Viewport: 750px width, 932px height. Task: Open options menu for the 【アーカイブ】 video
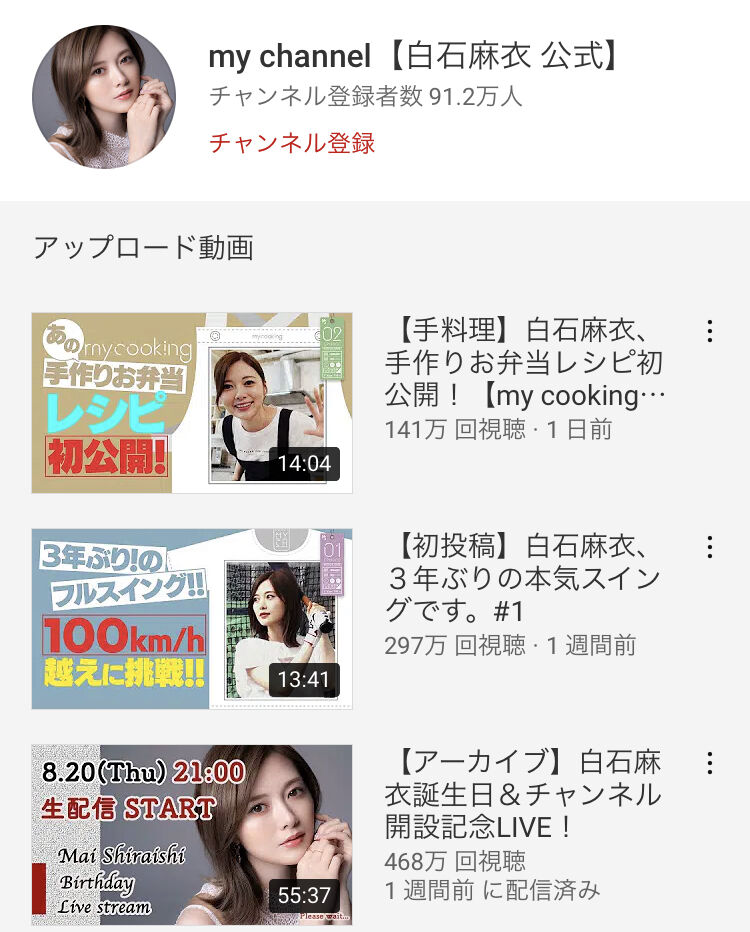point(709,764)
